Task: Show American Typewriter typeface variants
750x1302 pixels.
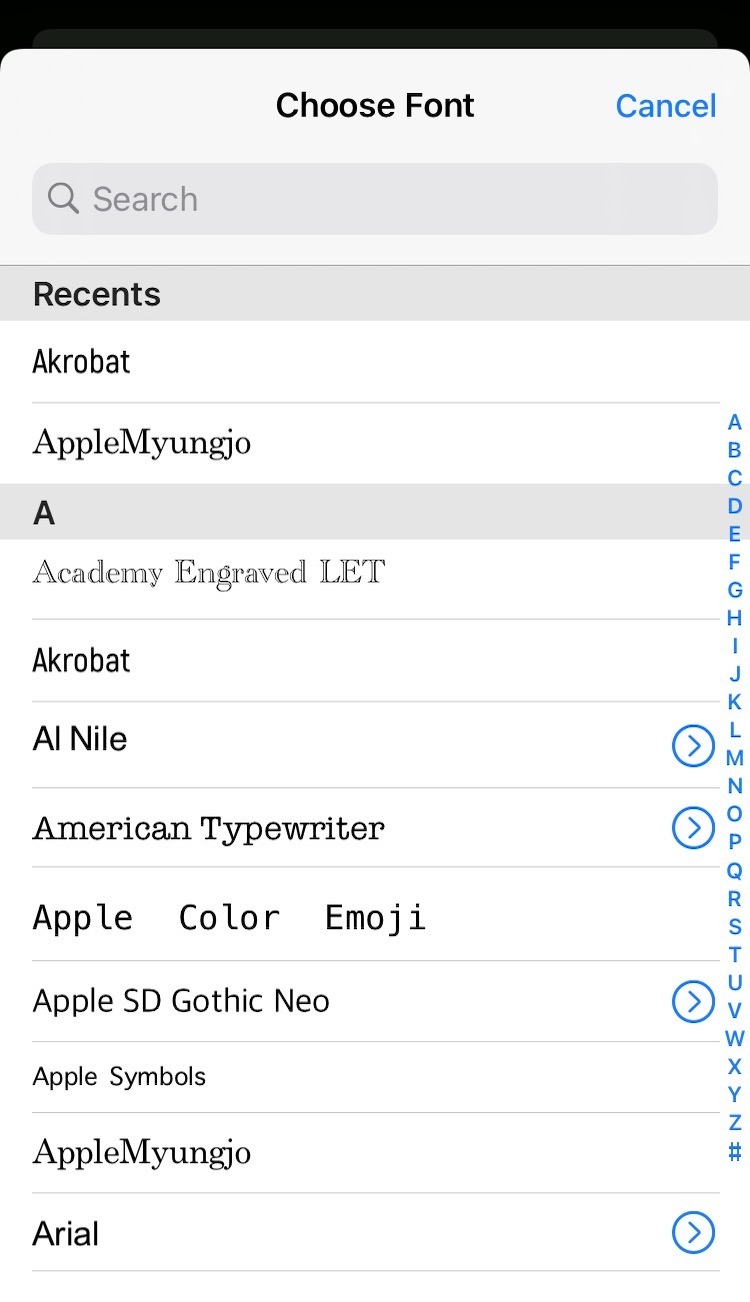Action: [x=693, y=828]
